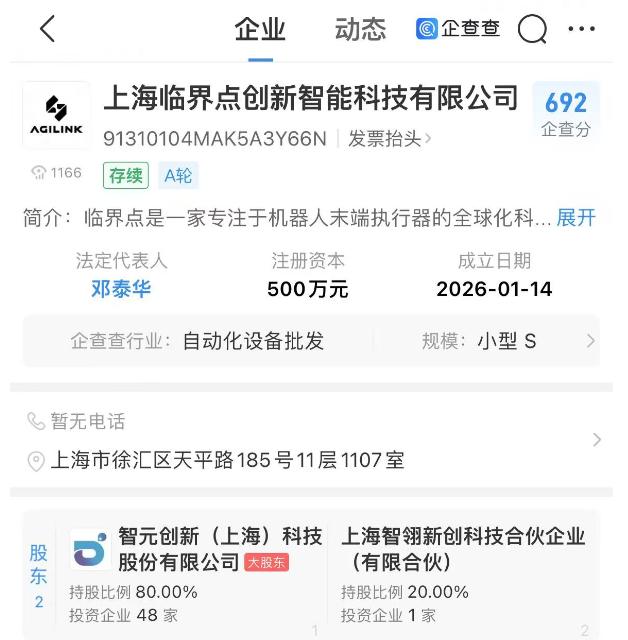Expand the company 简介 with 展开
628x640 pixels.
pyautogui.click(x=576, y=217)
